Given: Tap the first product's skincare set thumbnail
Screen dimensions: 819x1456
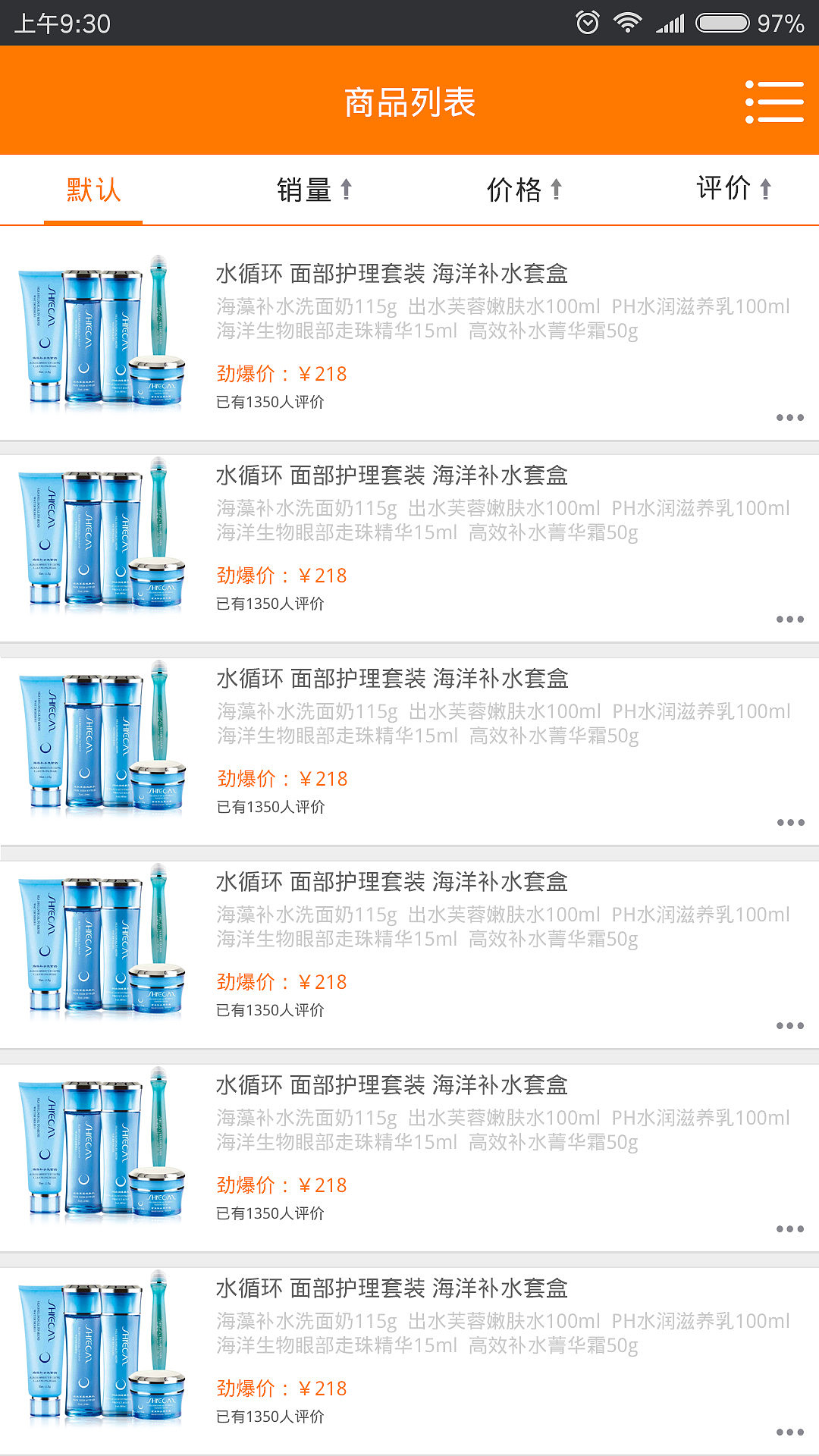Looking at the screenshot, I should 105,332.
